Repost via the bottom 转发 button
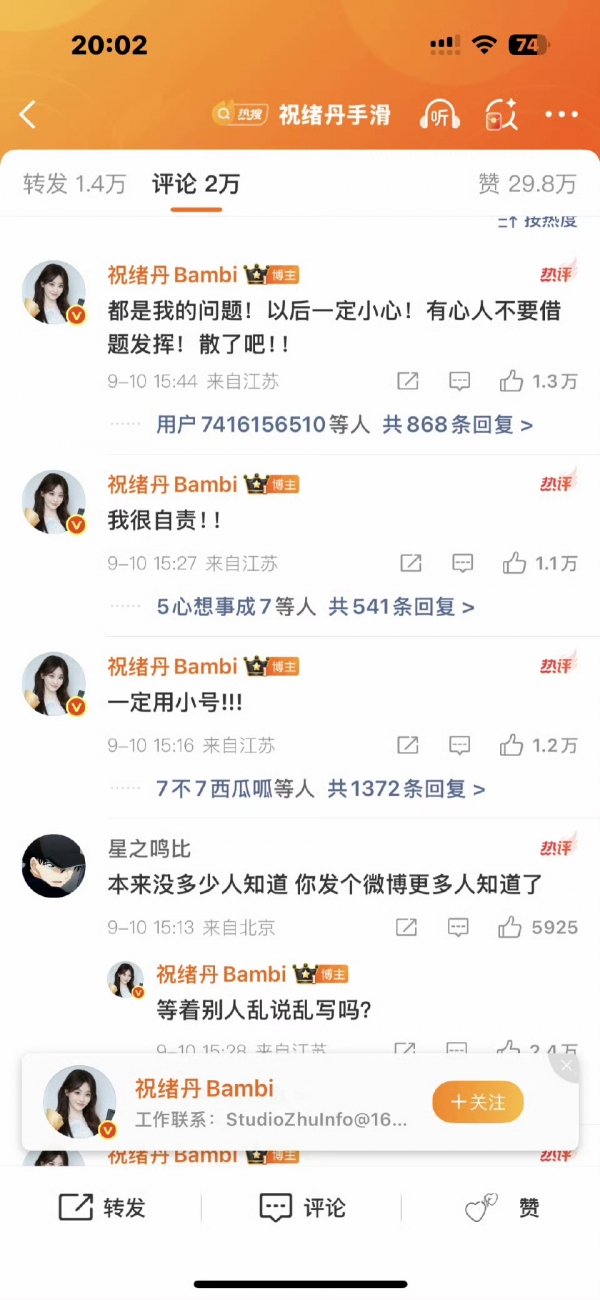Screen dimensions: 600x1300 point(103,1208)
